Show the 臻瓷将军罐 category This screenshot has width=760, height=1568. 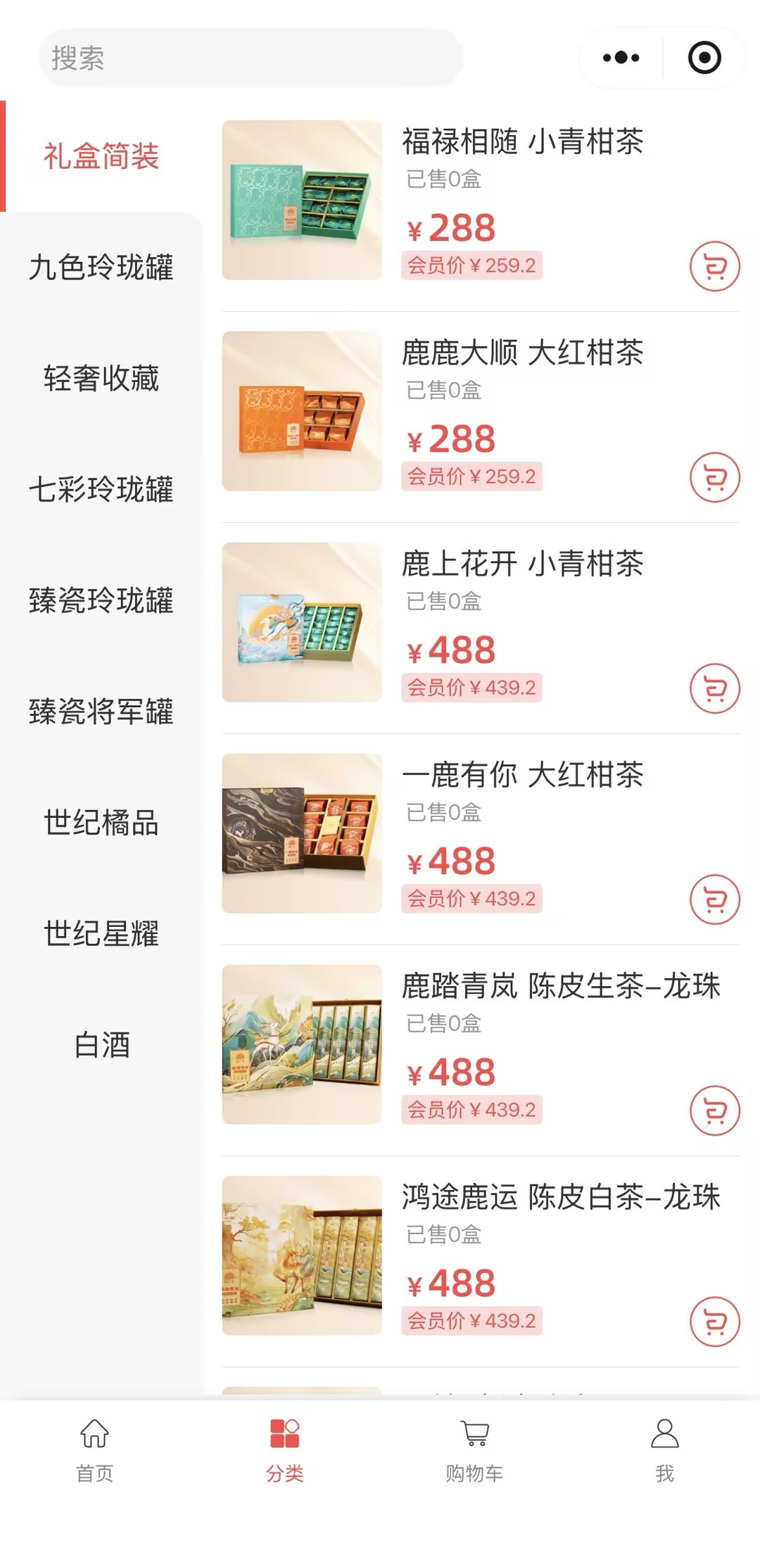pyautogui.click(x=101, y=712)
